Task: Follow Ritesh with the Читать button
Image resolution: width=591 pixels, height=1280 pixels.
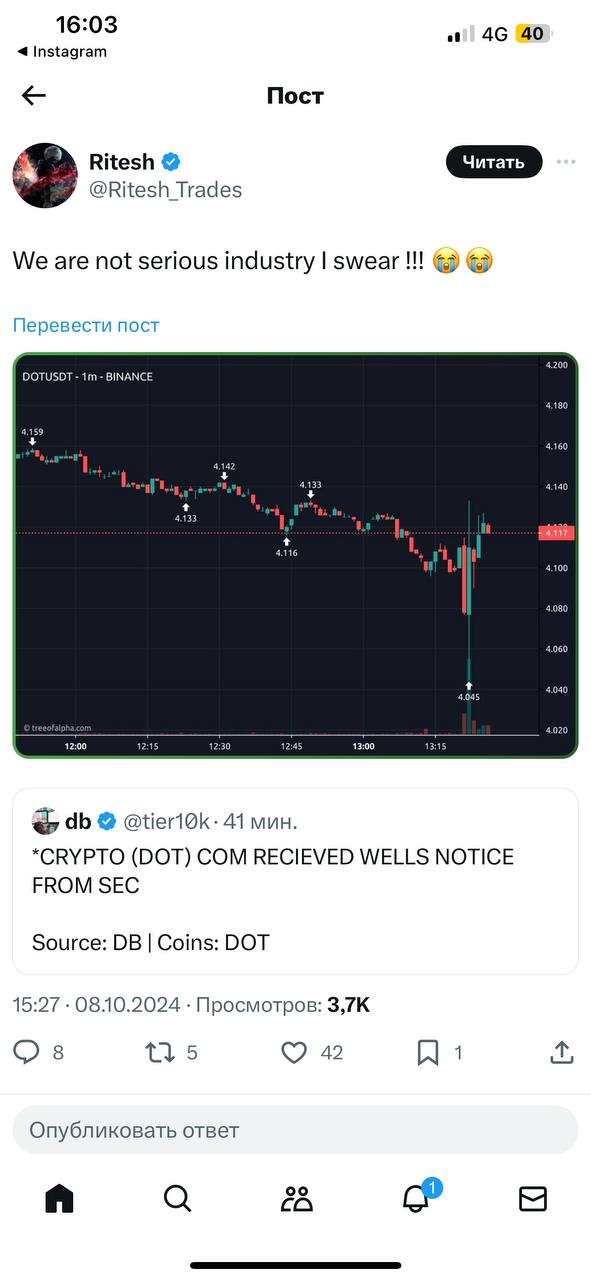Action: point(494,162)
